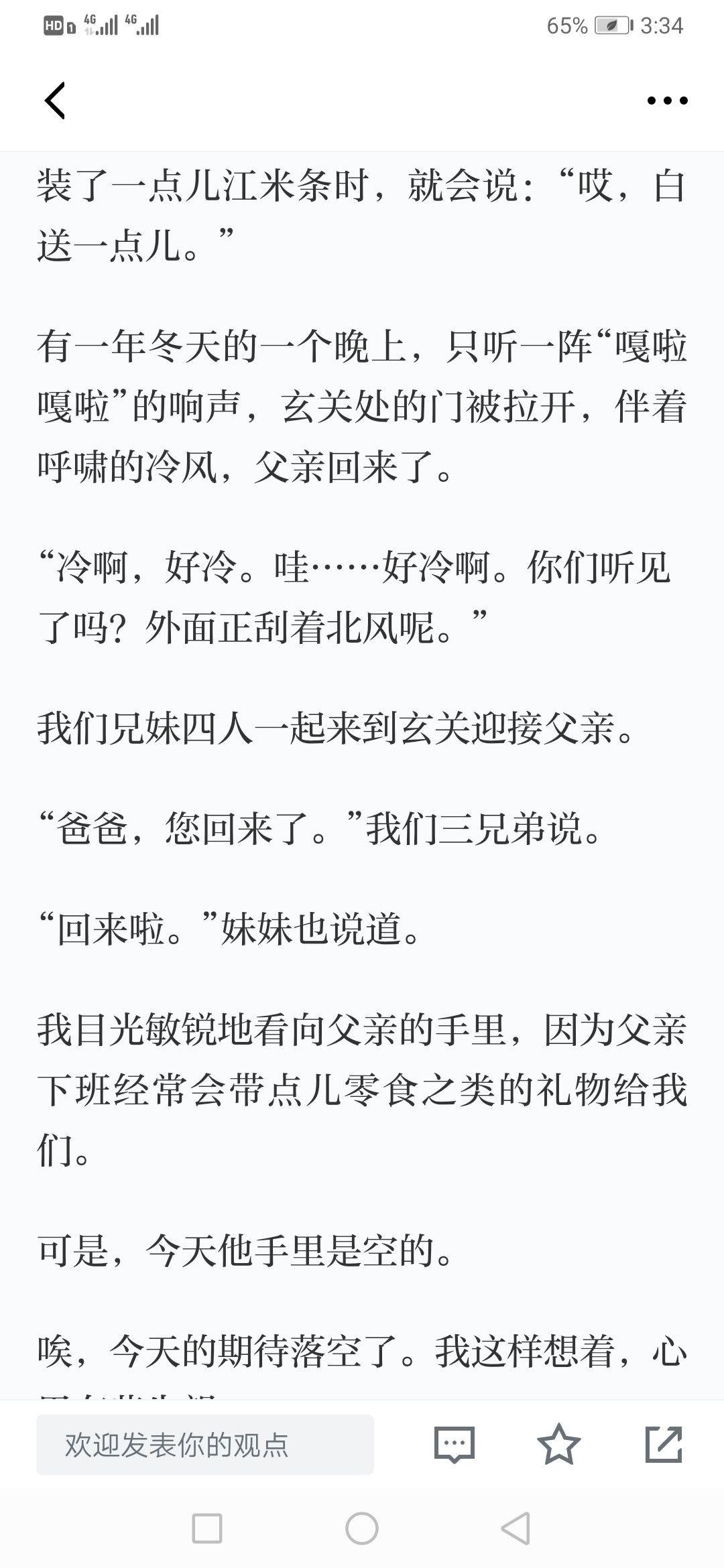Image resolution: width=724 pixels, height=1568 pixels.
Task: Open recent apps from navigation bar
Action: 207,1529
